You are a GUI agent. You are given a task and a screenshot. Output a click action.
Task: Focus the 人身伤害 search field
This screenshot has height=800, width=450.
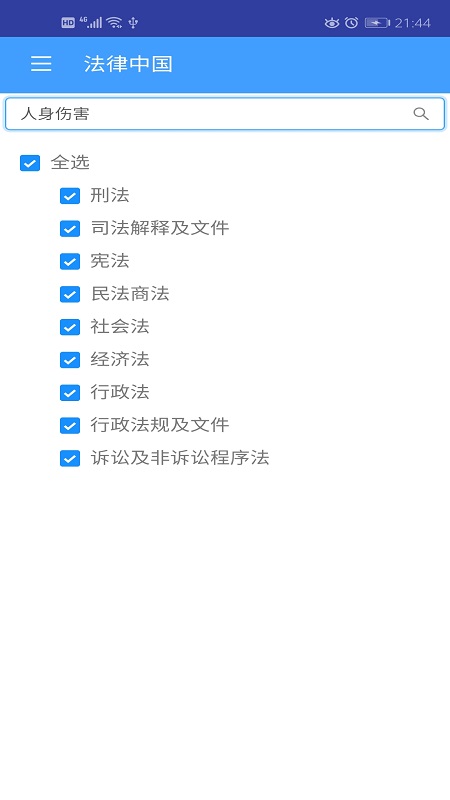pyautogui.click(x=225, y=114)
